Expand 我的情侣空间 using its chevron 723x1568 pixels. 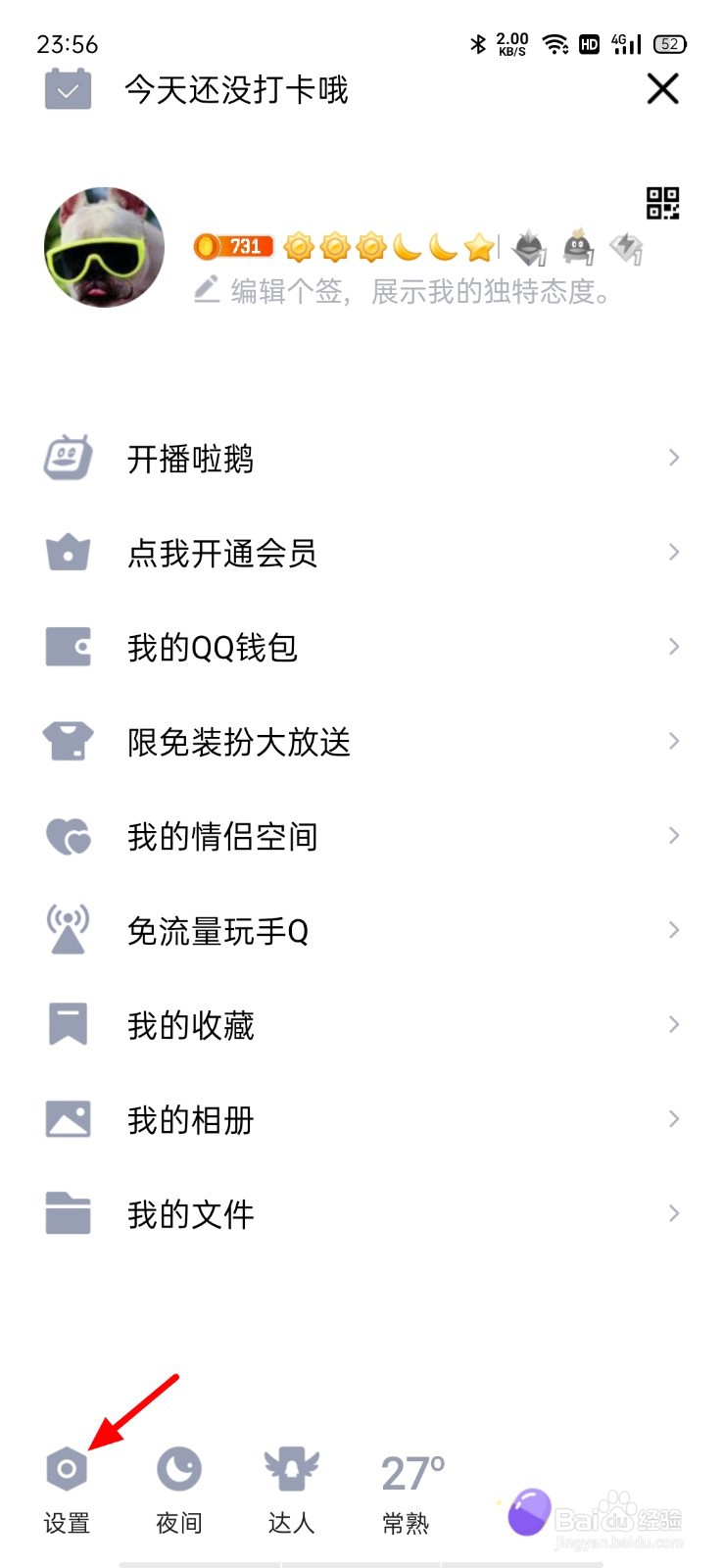673,835
